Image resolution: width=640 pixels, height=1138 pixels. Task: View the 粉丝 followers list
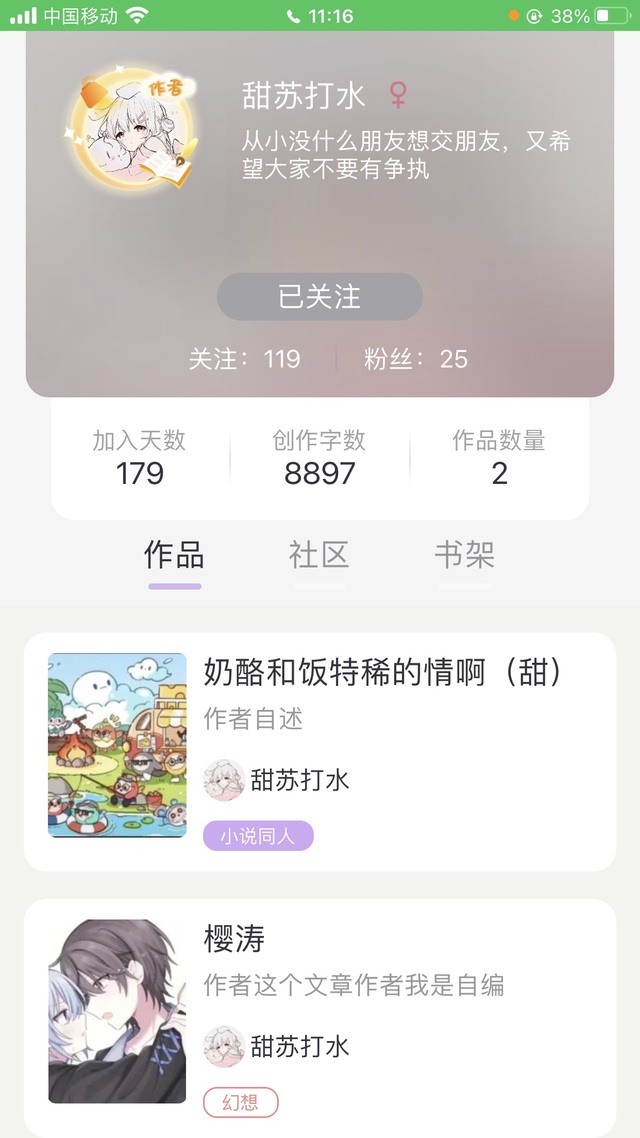415,359
